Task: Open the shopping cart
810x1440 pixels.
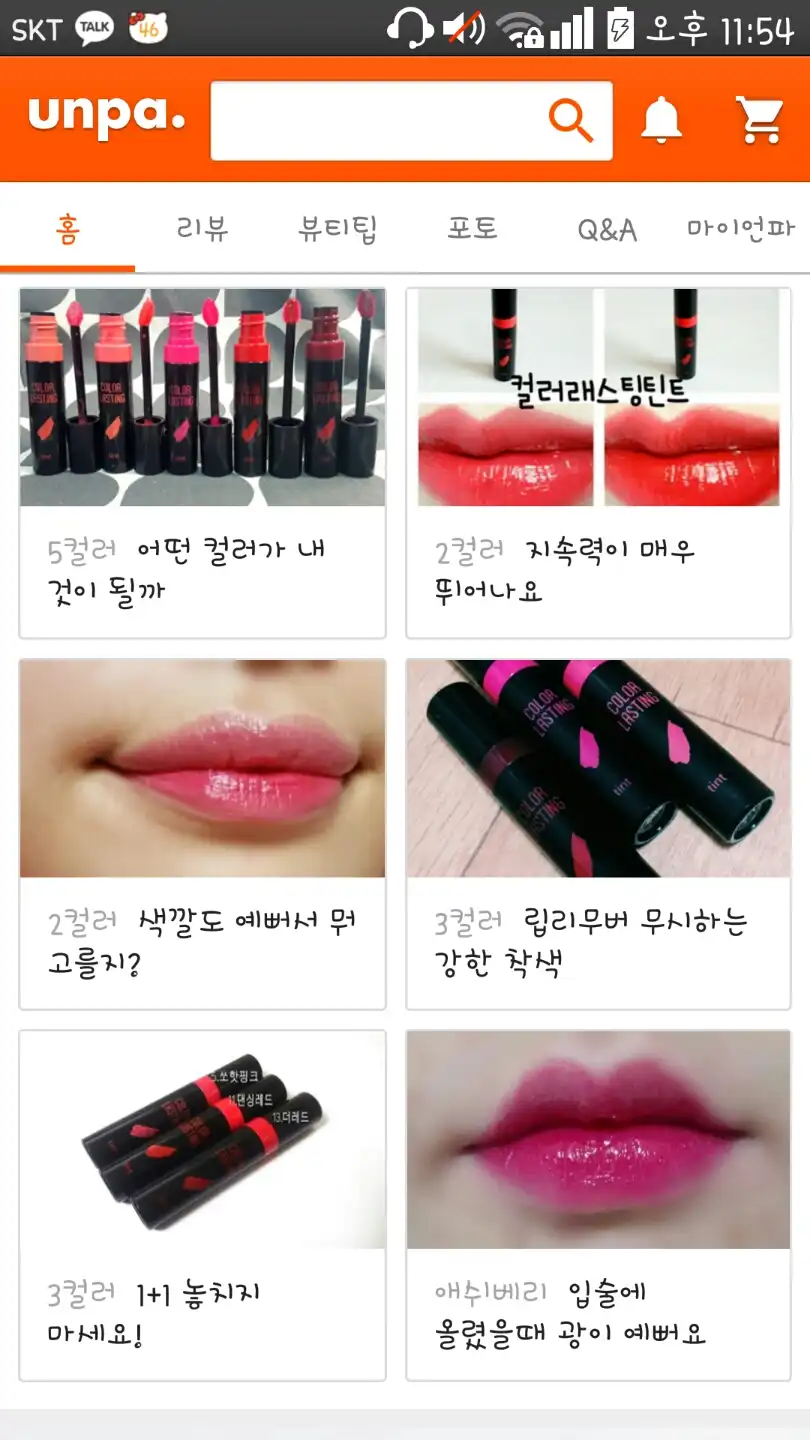Action: click(x=759, y=121)
